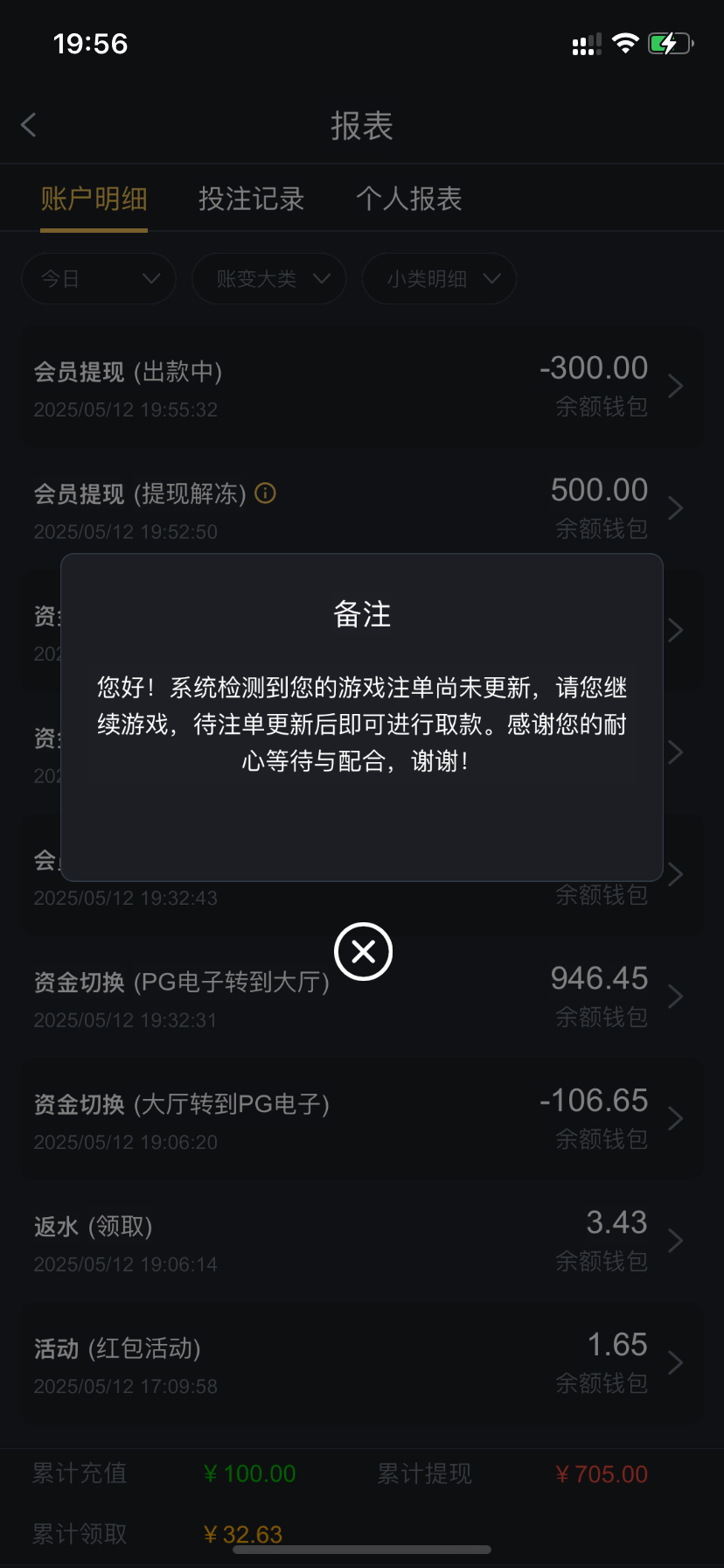Tap the chevron on 大厅转到PG电子 entry

(x=675, y=1118)
